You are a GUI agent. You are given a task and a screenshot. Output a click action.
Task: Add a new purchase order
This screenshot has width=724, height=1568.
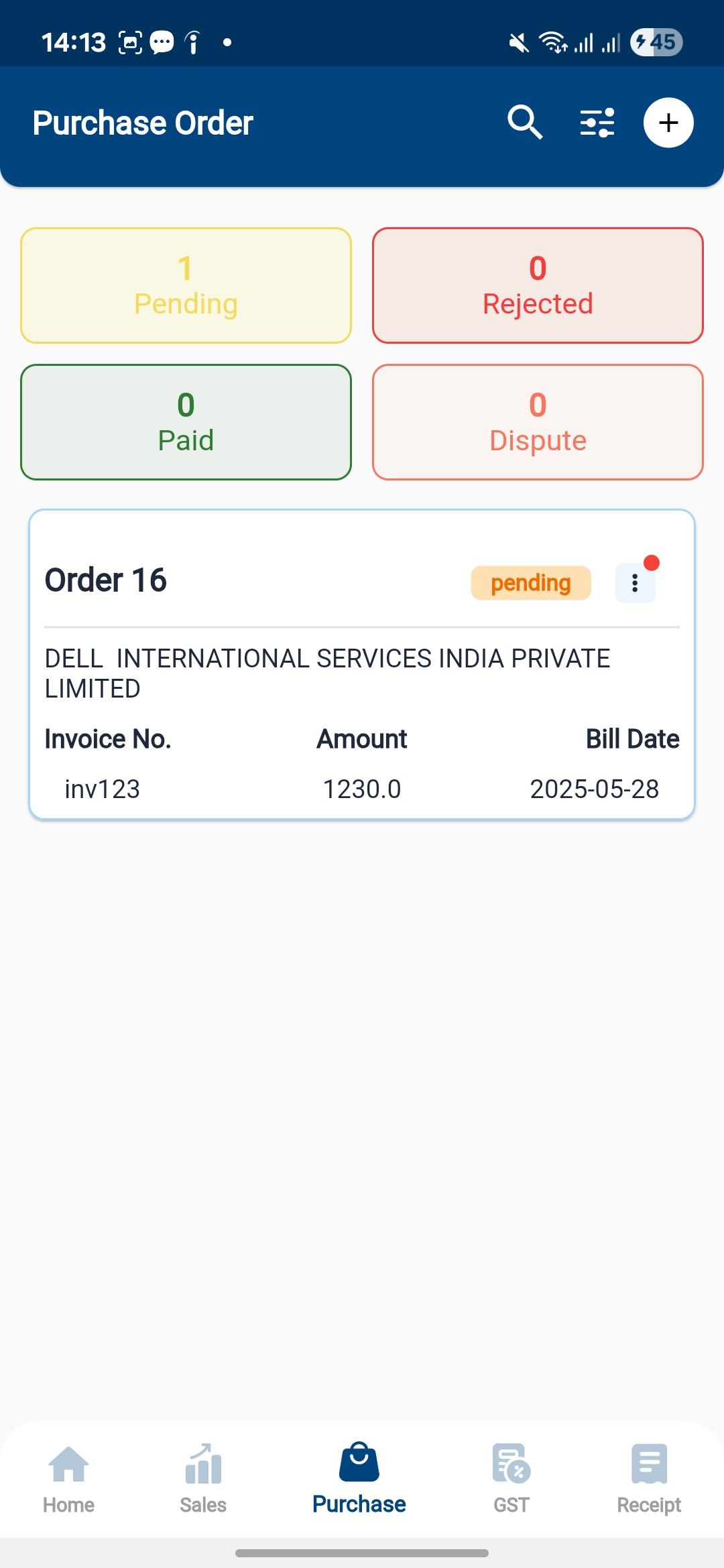pos(668,123)
